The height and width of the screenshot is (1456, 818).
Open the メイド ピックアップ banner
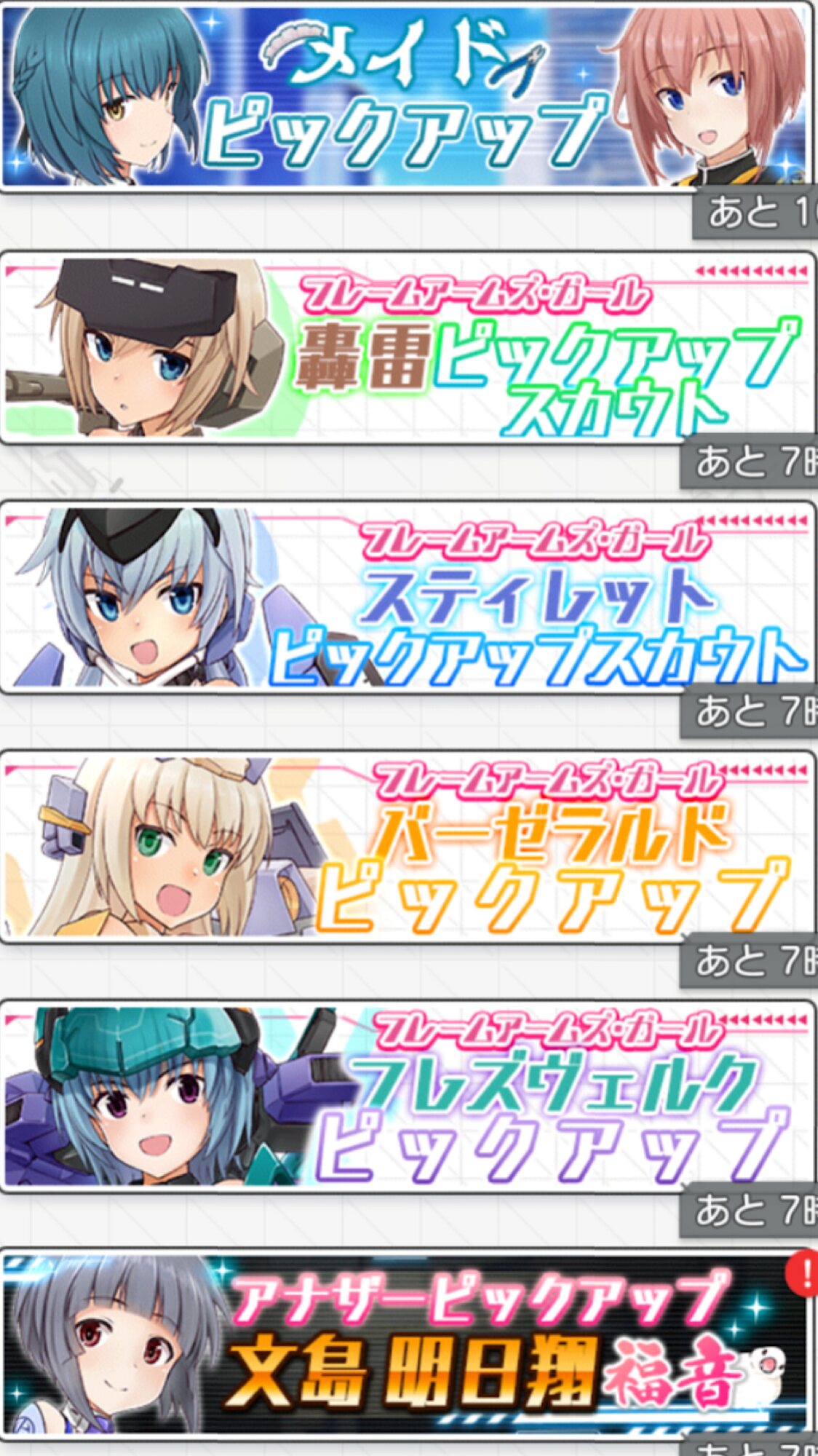[x=406, y=97]
